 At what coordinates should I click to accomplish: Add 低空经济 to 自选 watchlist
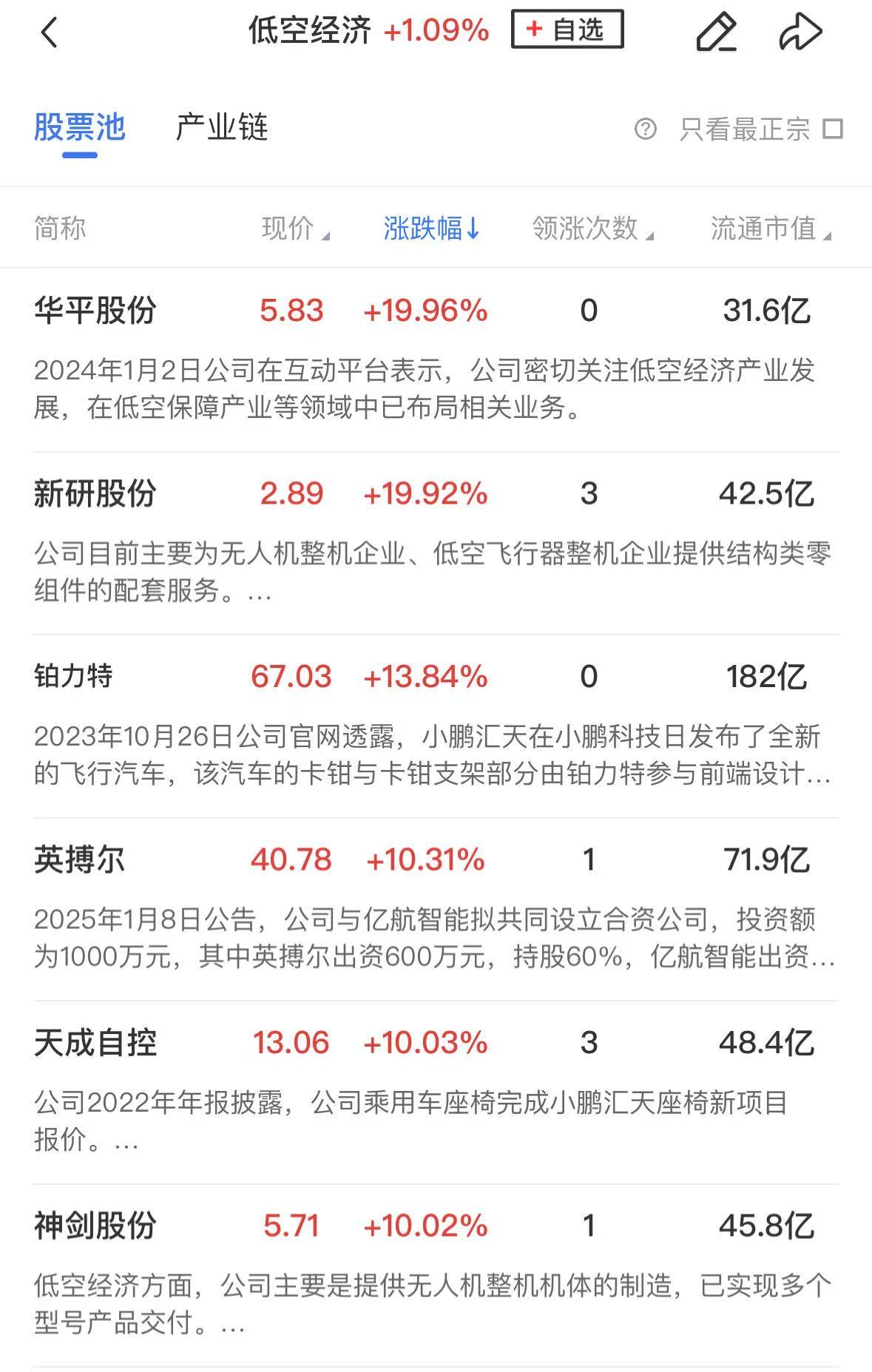(x=567, y=30)
